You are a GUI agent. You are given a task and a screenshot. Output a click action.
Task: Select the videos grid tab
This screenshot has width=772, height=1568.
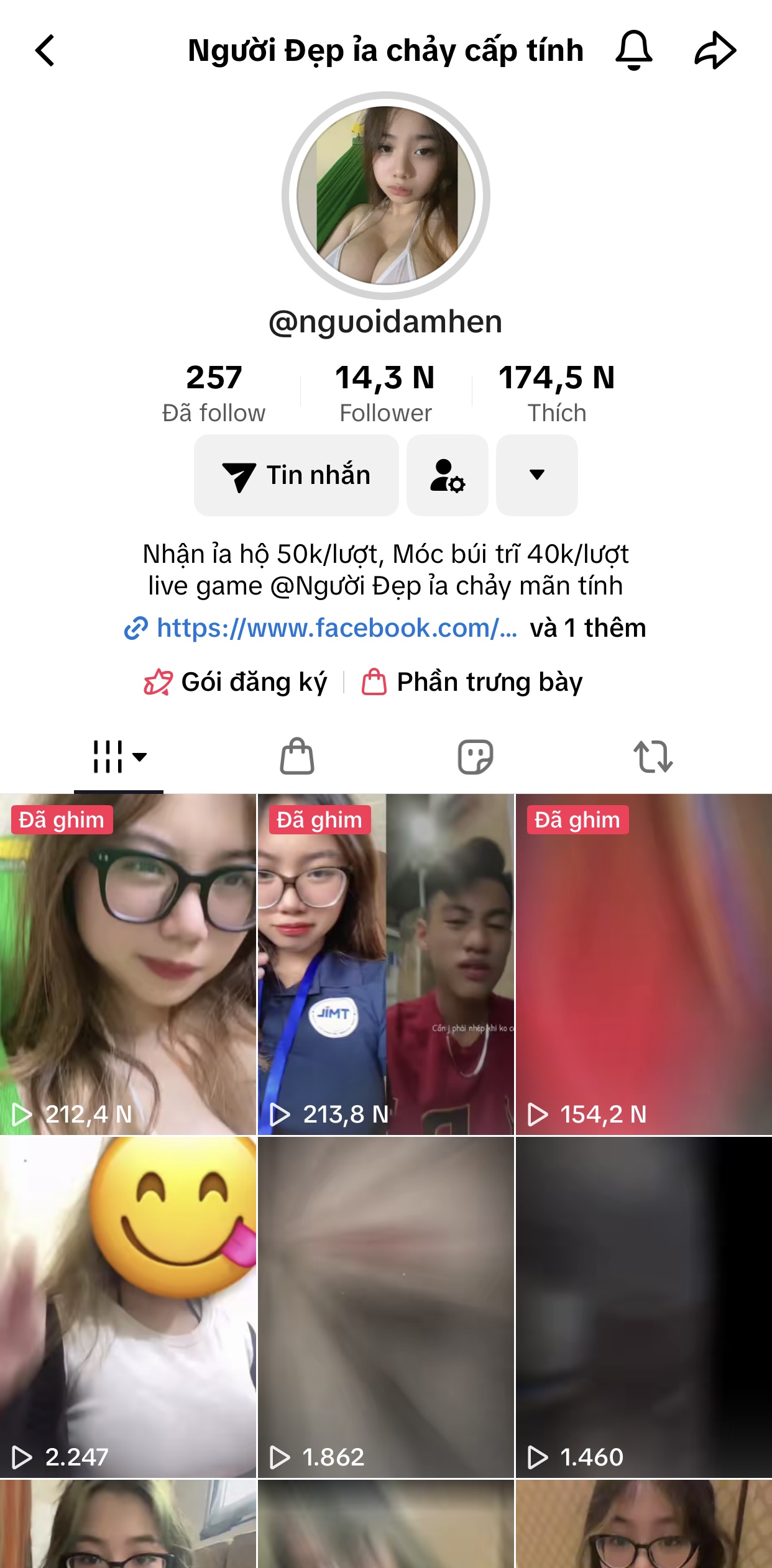[118, 757]
